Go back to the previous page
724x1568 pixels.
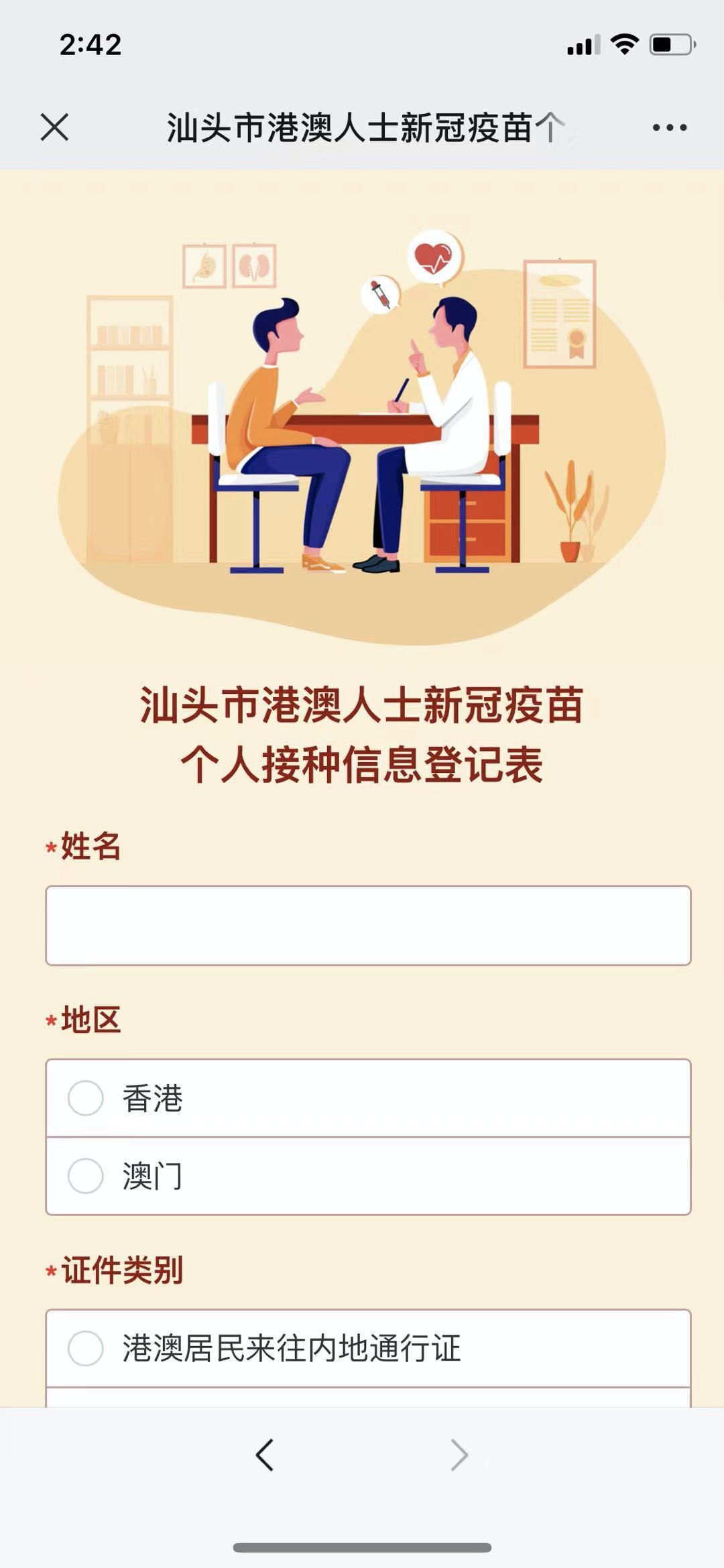(x=265, y=1455)
